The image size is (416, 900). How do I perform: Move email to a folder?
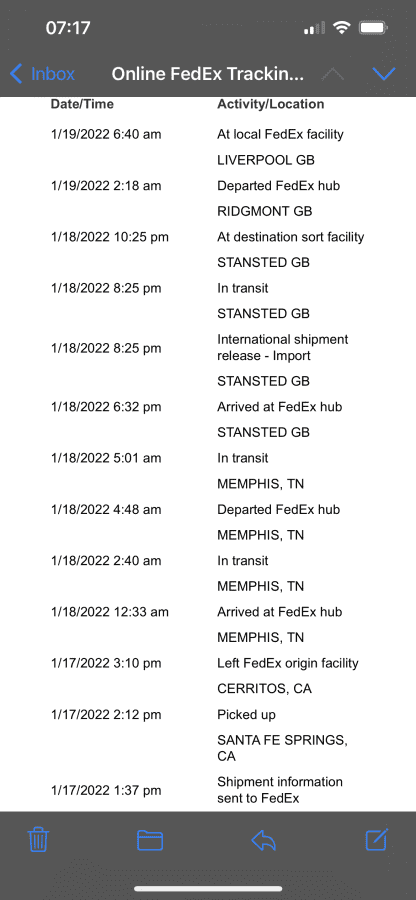point(150,840)
